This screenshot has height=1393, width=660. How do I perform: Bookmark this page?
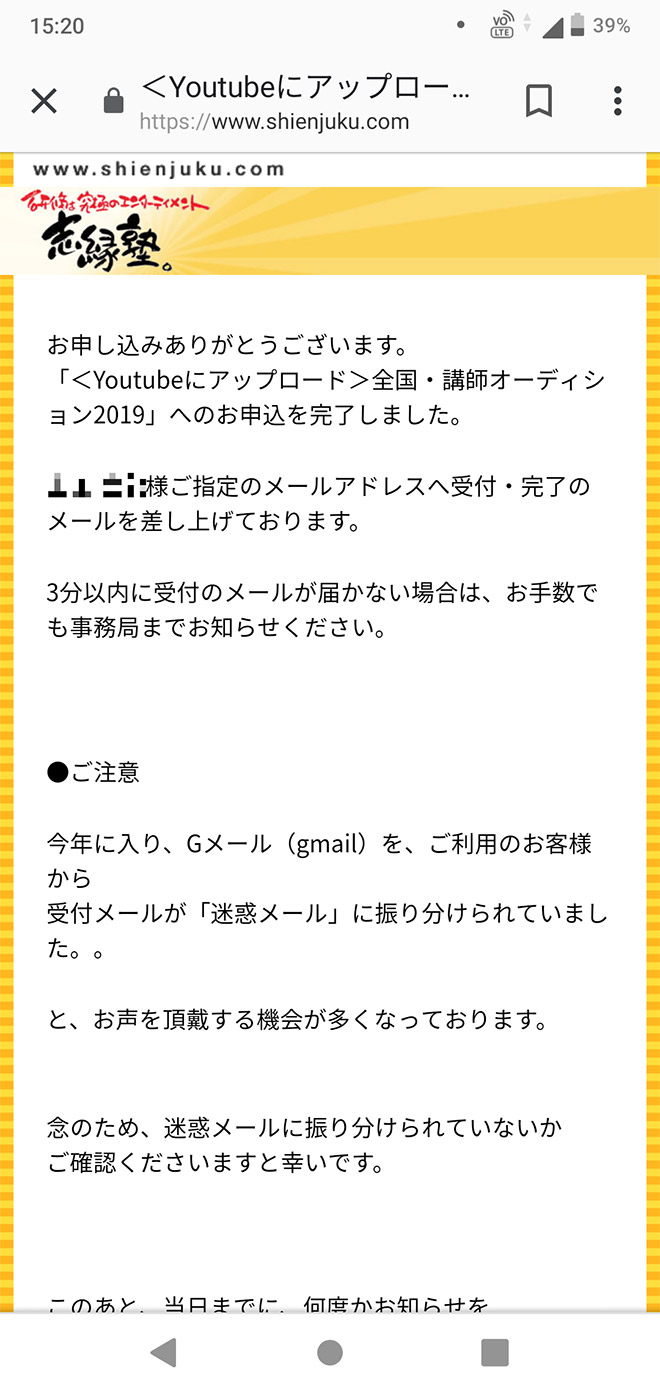539,101
